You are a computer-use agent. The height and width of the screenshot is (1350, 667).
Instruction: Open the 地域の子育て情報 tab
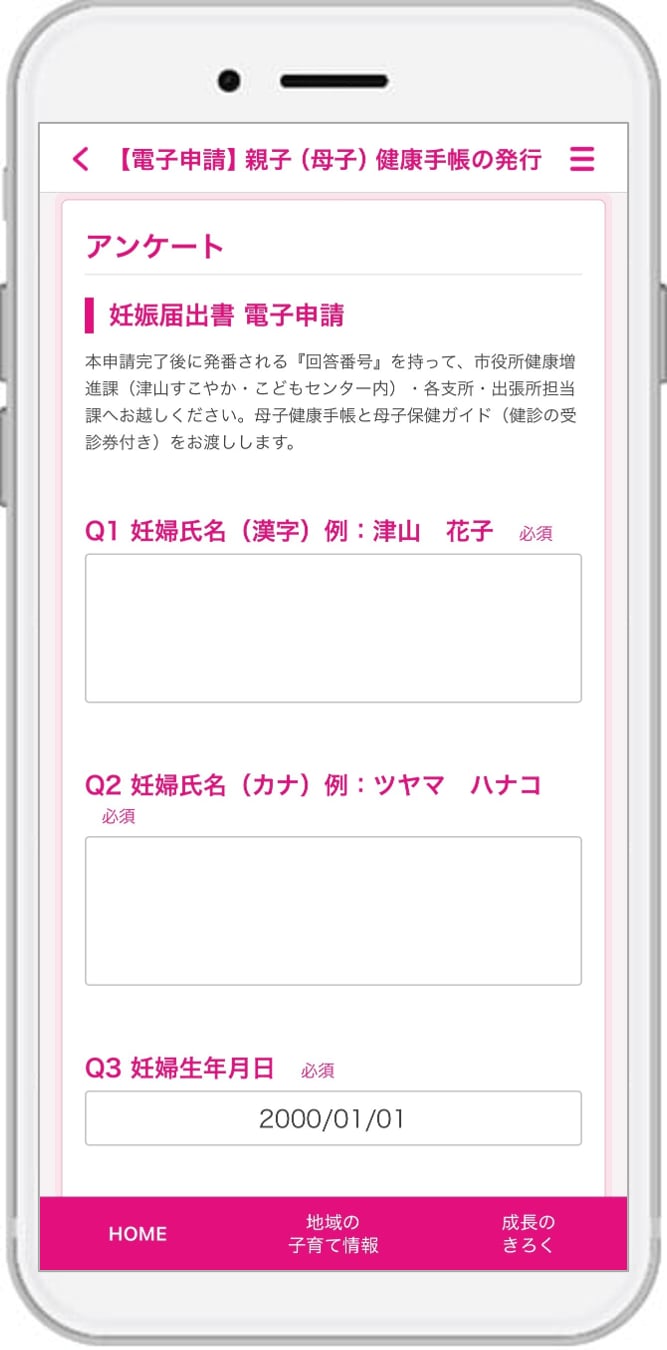click(x=333, y=1233)
